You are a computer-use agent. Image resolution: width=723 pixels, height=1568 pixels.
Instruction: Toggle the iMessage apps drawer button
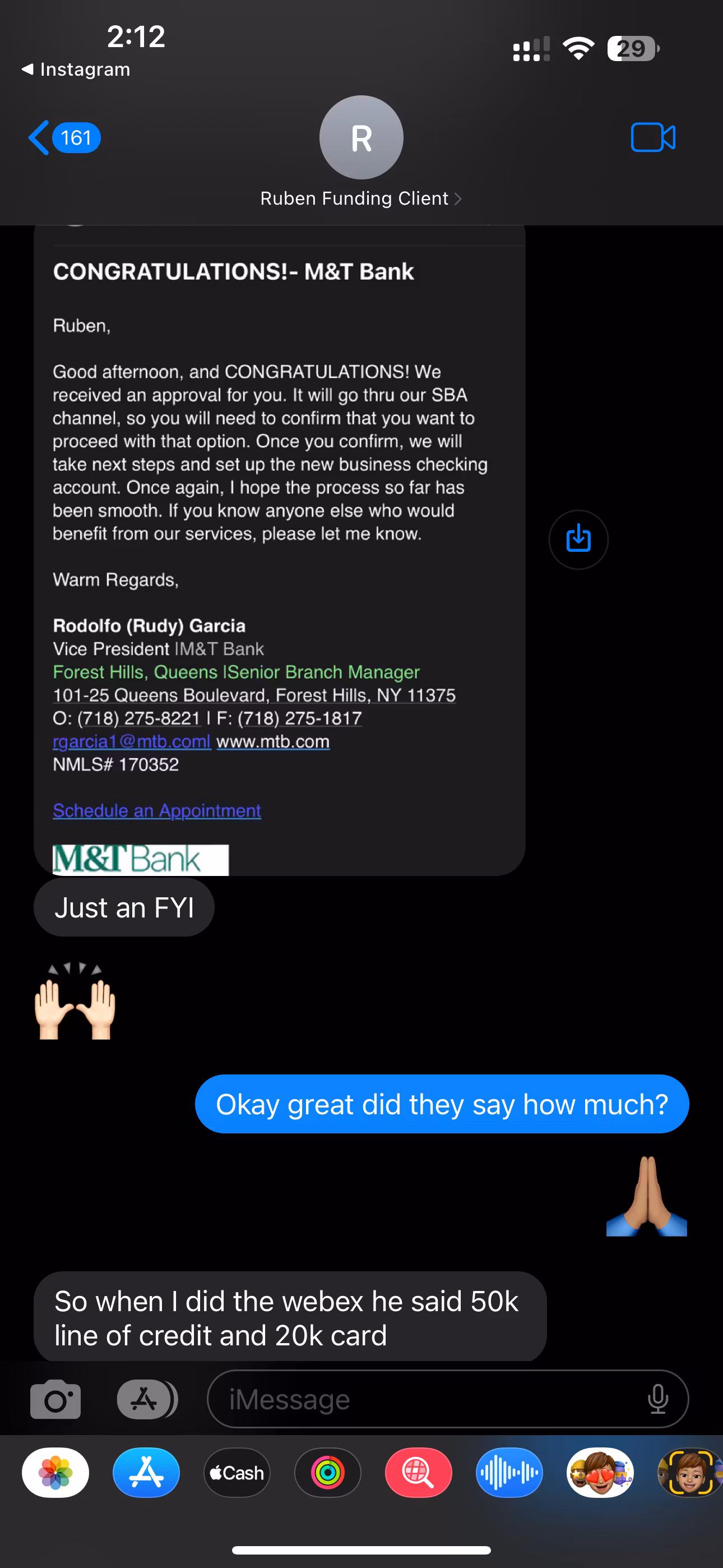click(x=146, y=1399)
